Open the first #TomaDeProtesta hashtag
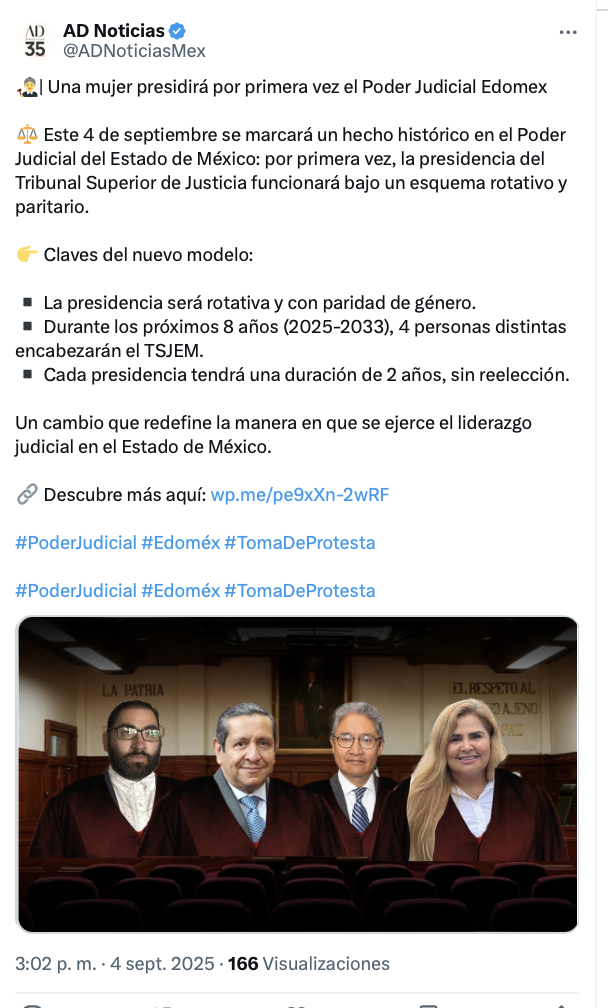The image size is (608, 1008). pyautogui.click(x=299, y=542)
